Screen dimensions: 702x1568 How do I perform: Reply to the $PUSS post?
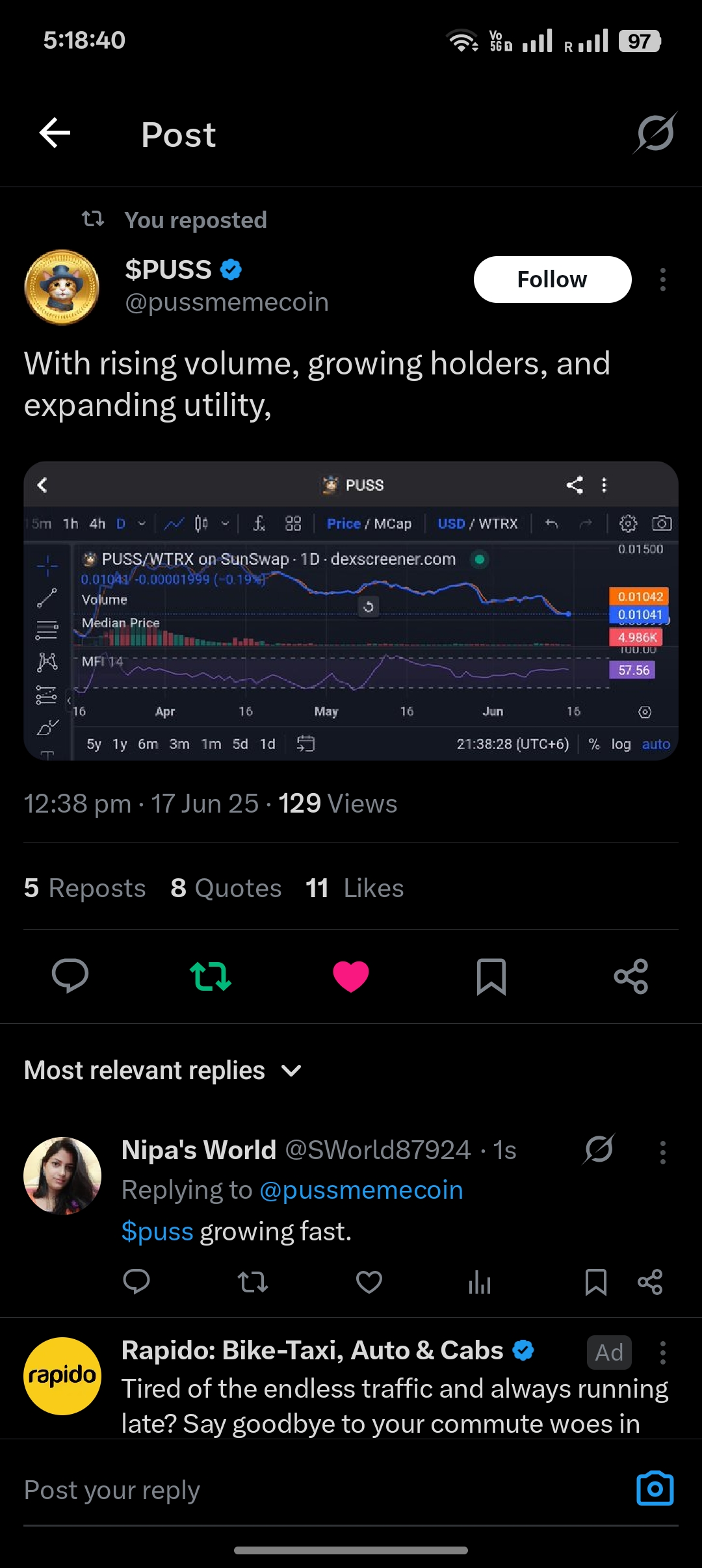70,976
